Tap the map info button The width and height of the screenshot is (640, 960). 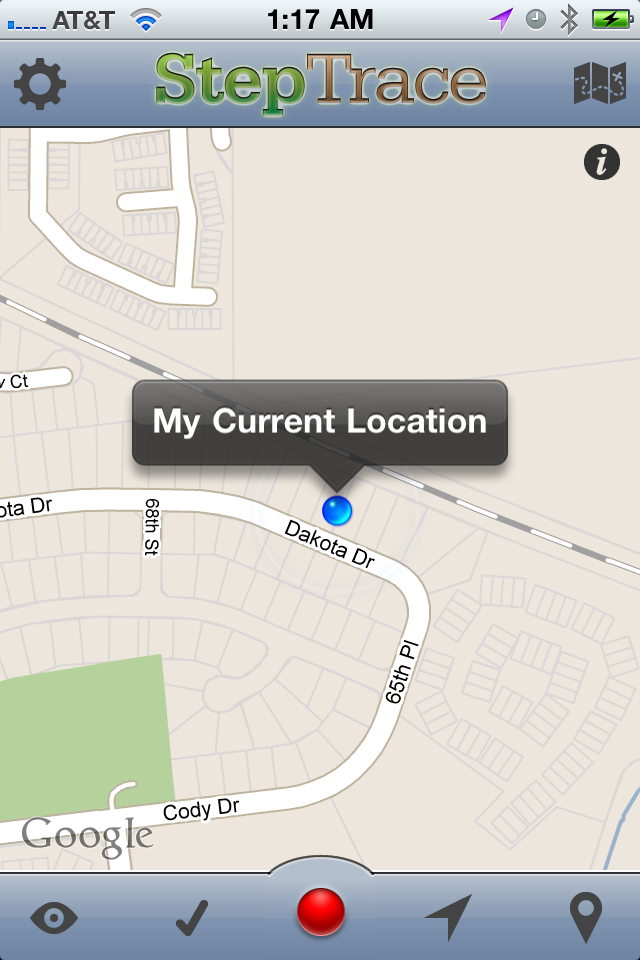pos(601,162)
